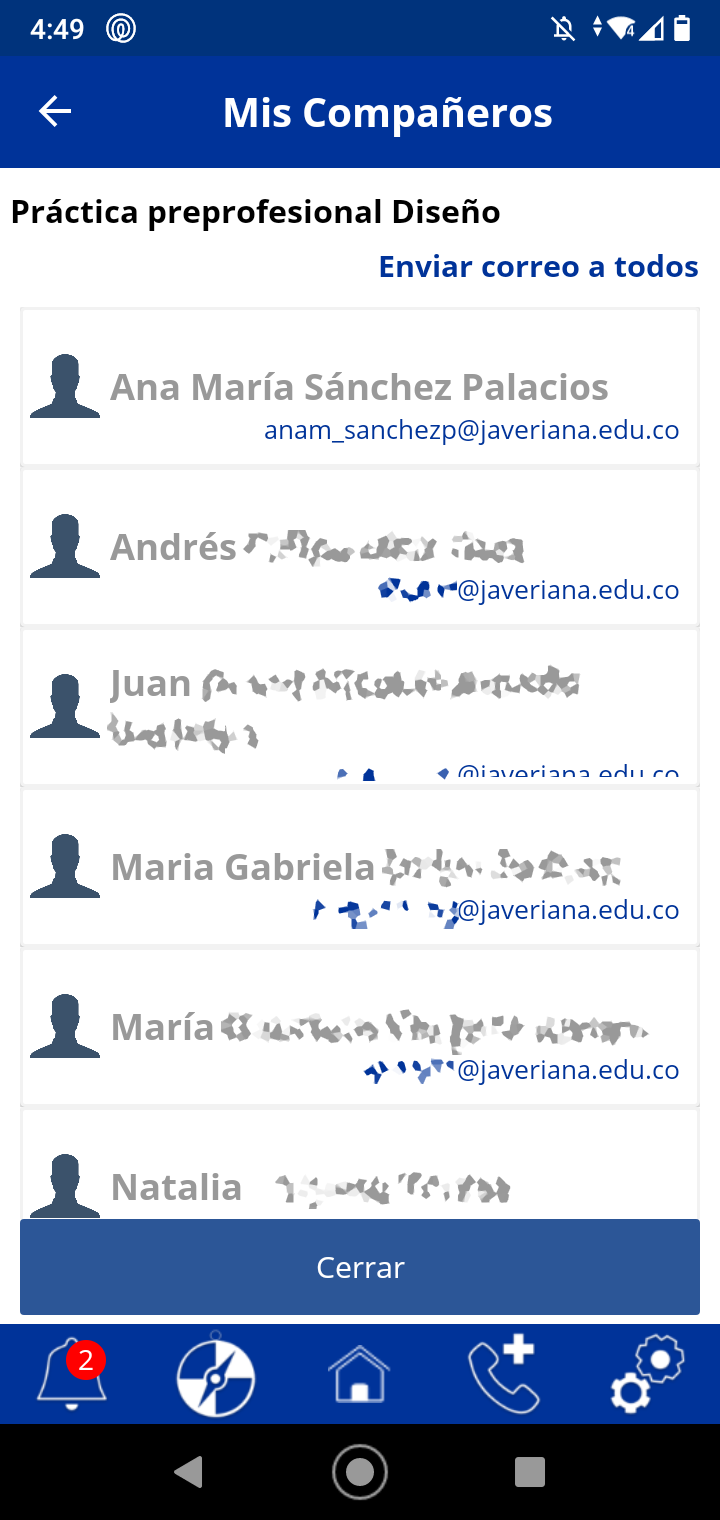720x1520 pixels.
Task: Close the list with Cerrar button
Action: click(360, 1267)
